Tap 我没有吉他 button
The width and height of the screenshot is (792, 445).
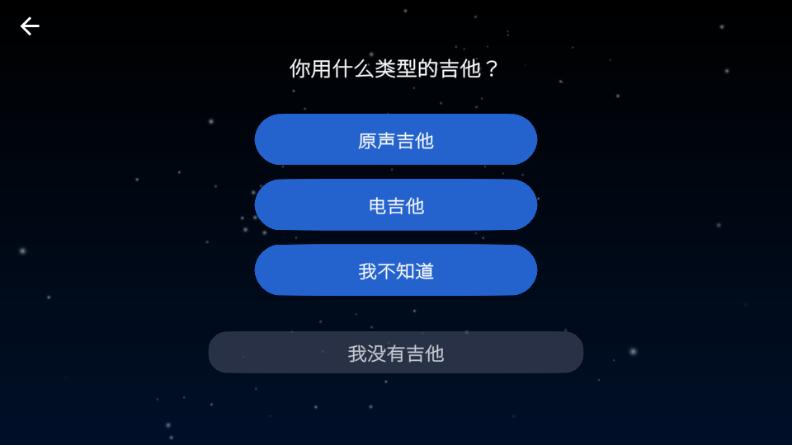point(395,353)
